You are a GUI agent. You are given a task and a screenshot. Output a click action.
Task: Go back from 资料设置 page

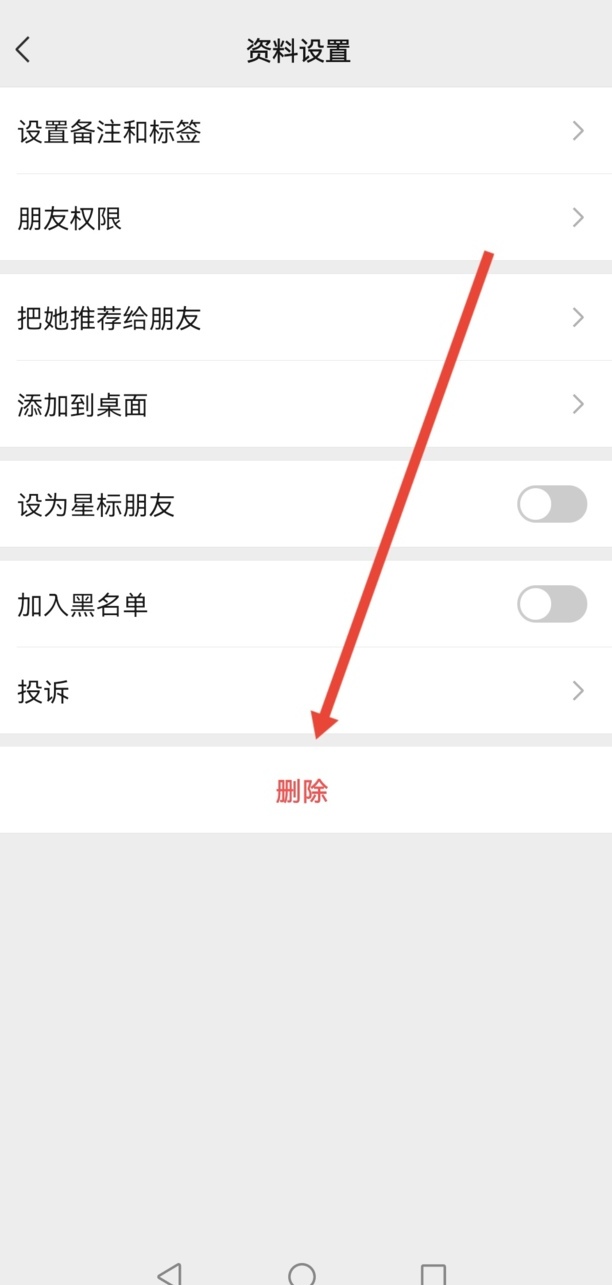tap(24, 50)
